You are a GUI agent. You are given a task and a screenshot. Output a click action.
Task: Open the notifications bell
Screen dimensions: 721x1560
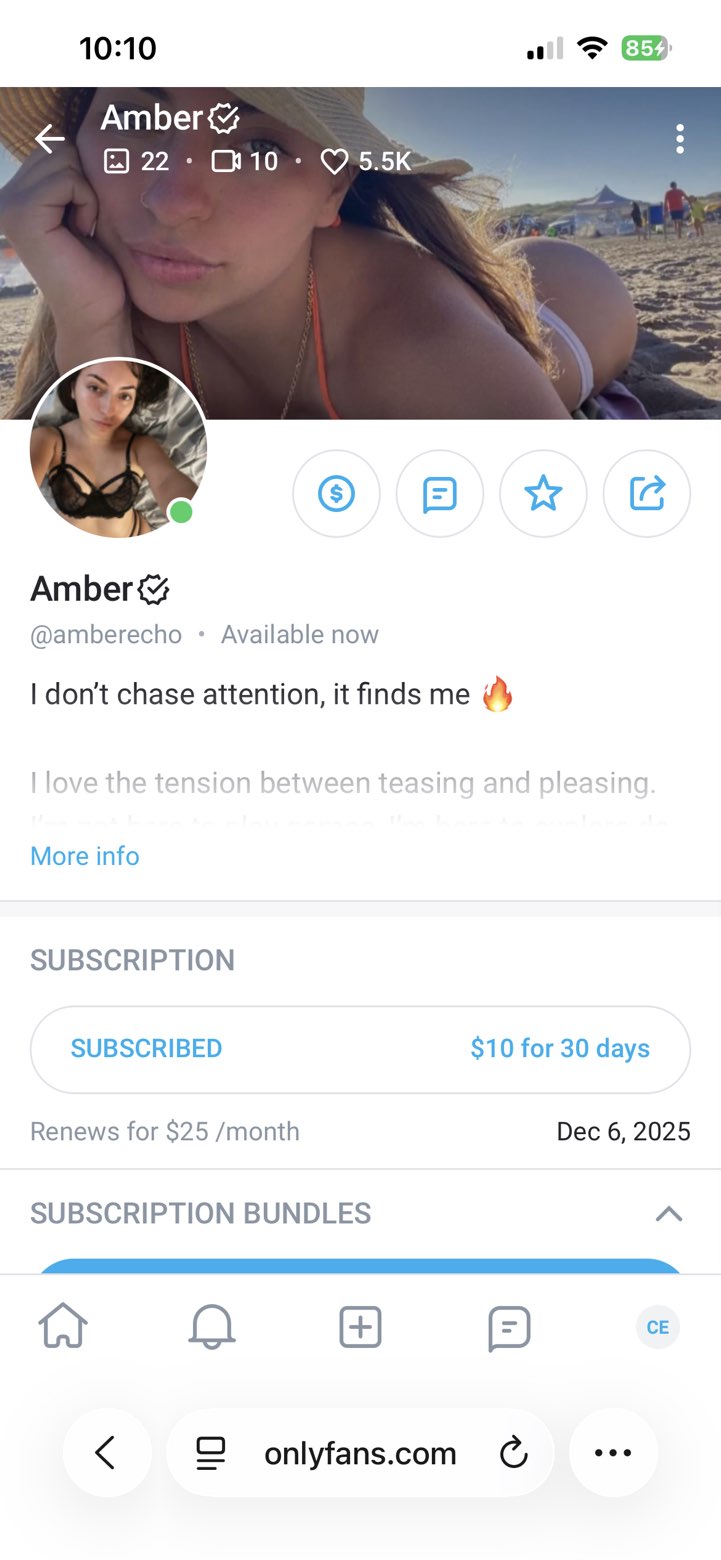click(x=211, y=1328)
